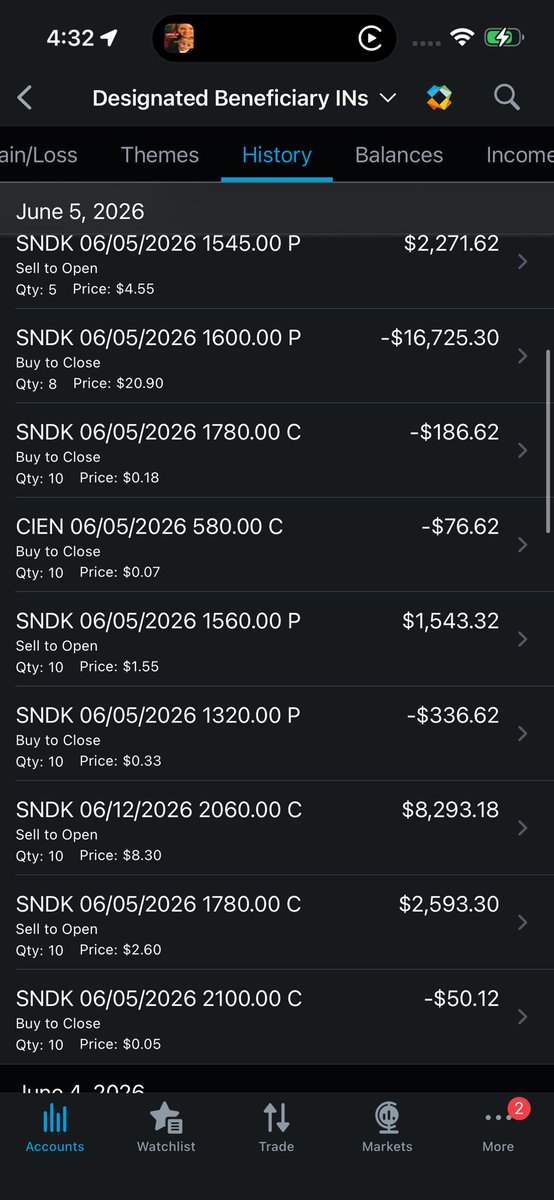Viewport: 554px width, 1200px height.
Task: Open the Trade tab
Action: (x=276, y=1128)
